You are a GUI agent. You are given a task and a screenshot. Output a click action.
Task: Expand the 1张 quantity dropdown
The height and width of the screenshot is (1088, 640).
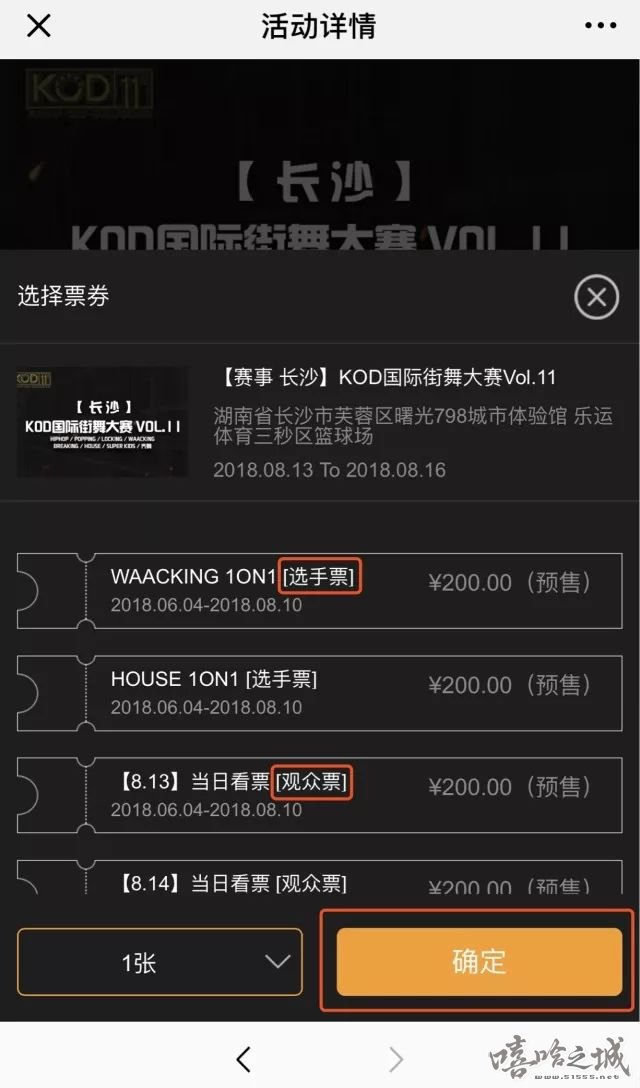pos(160,962)
